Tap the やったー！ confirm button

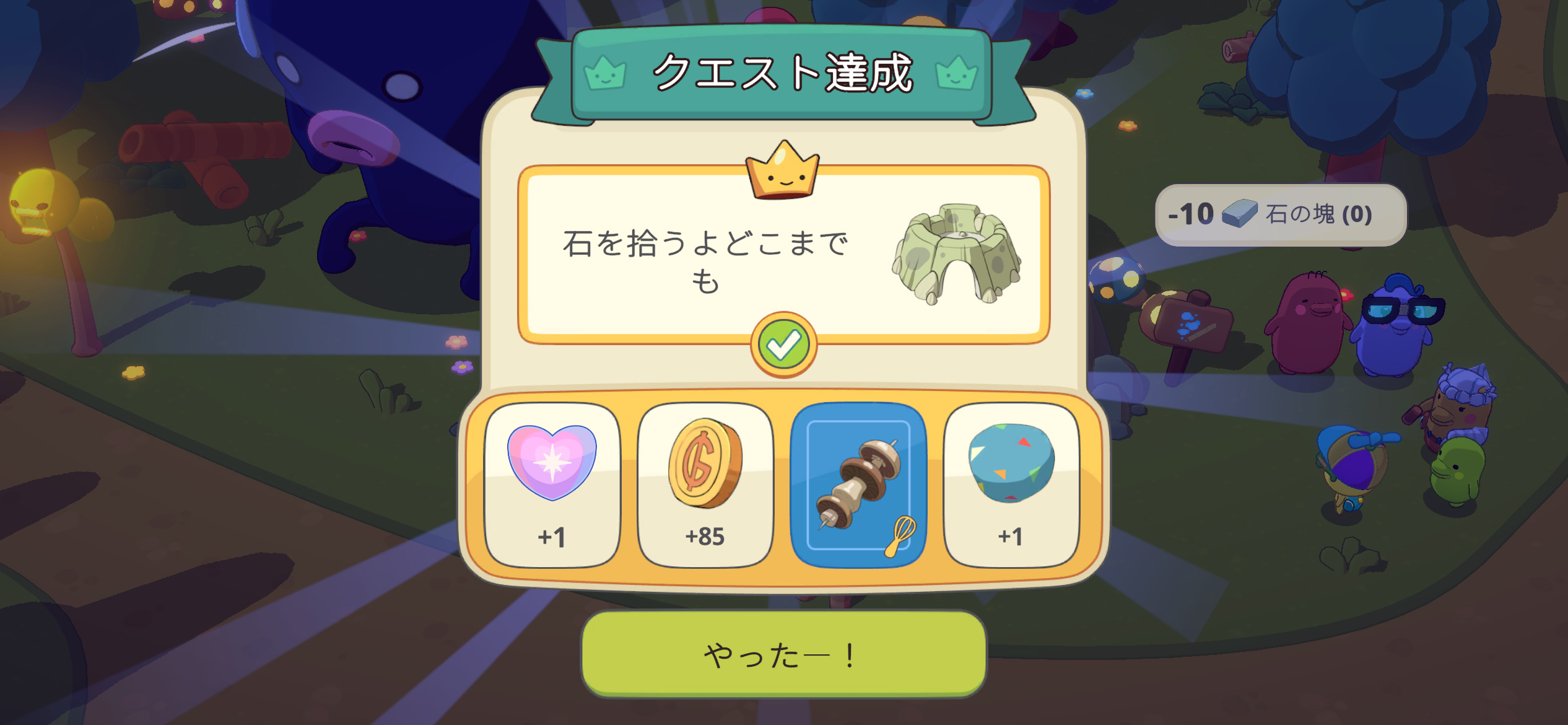coord(783,654)
